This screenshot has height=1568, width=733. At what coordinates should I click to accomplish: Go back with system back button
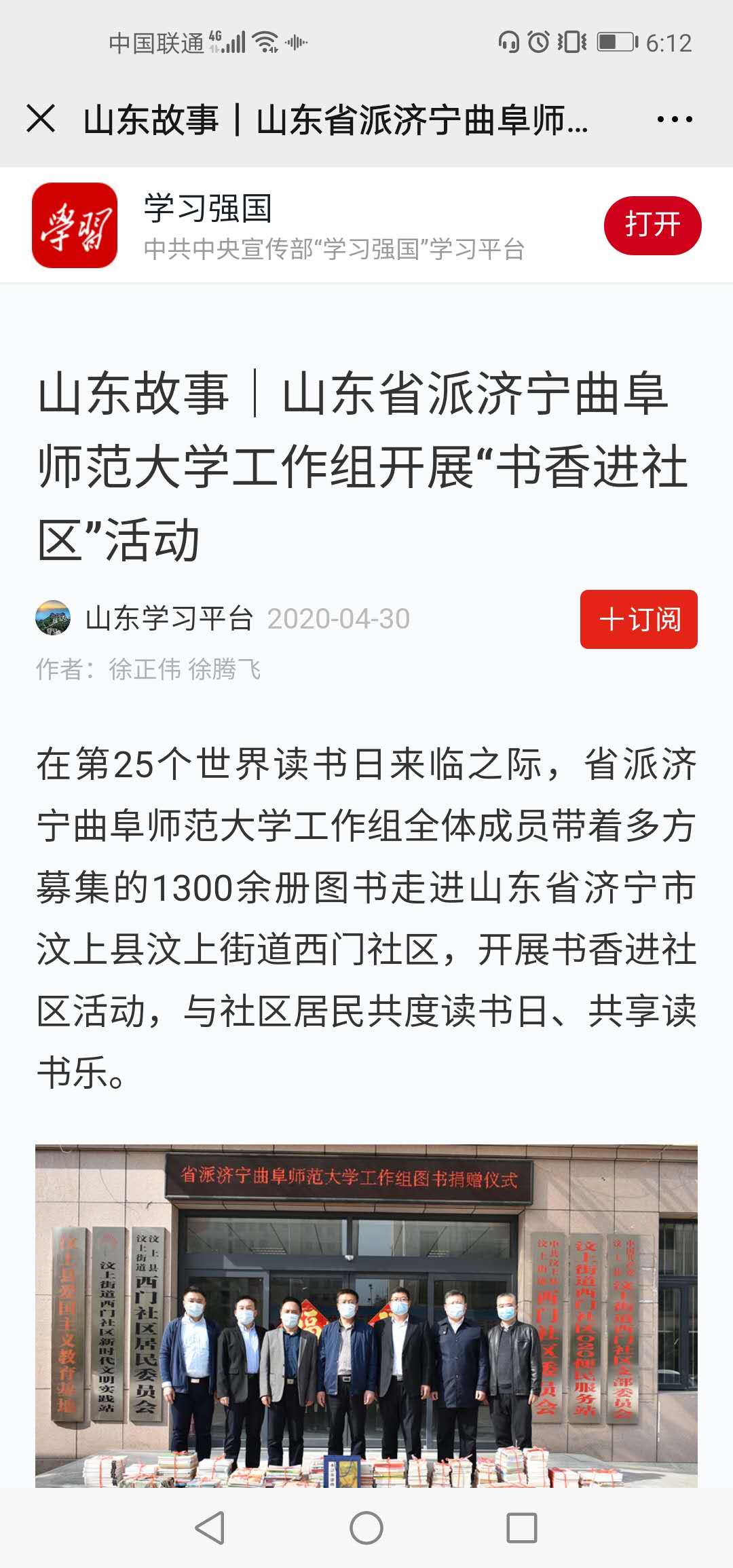coord(210,1528)
